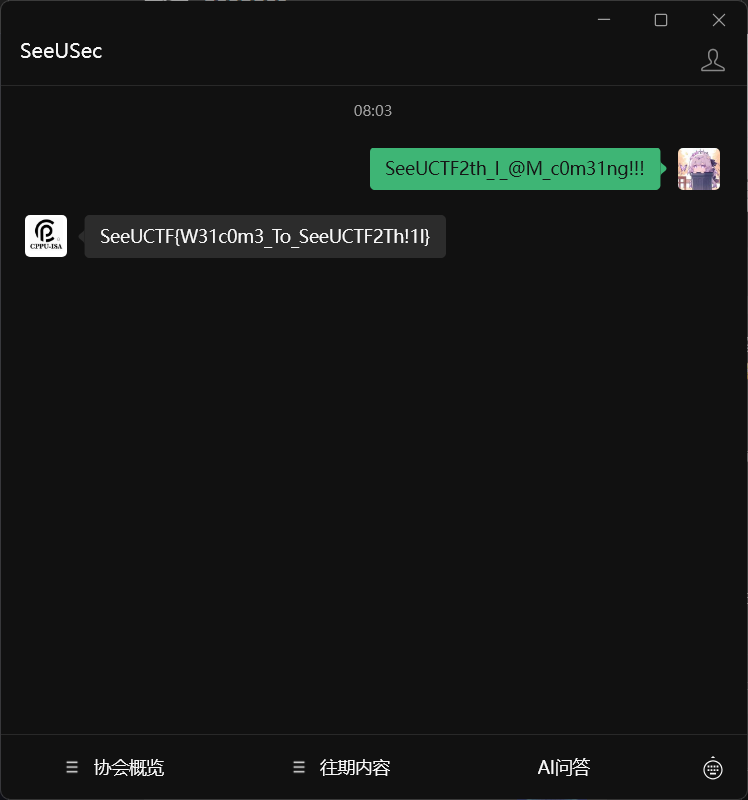
Task: Open the 协会概览 menu
Action: (x=115, y=768)
